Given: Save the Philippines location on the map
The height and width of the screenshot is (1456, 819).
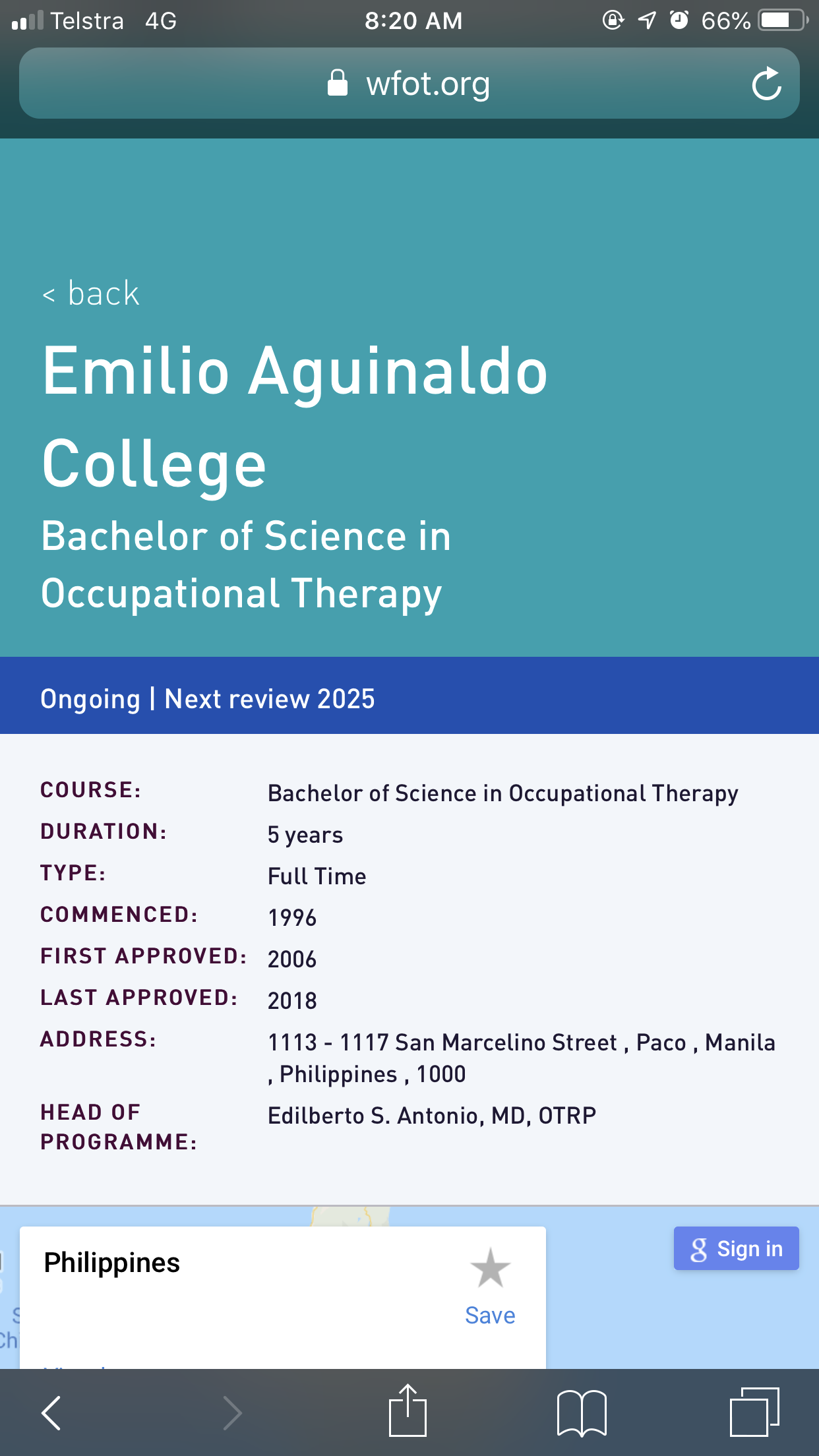Looking at the screenshot, I should (490, 1286).
